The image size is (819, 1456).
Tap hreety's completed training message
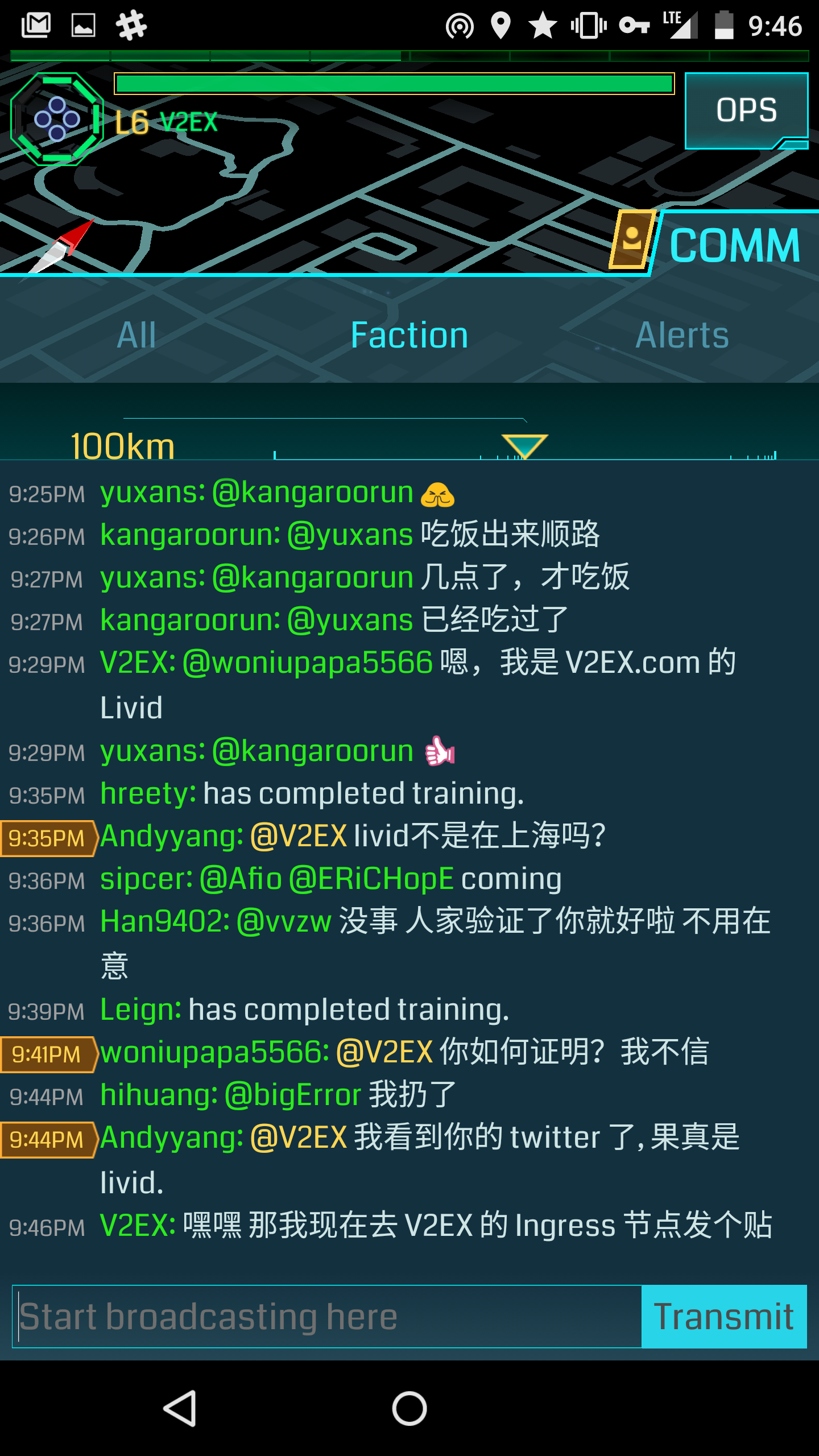click(312, 794)
